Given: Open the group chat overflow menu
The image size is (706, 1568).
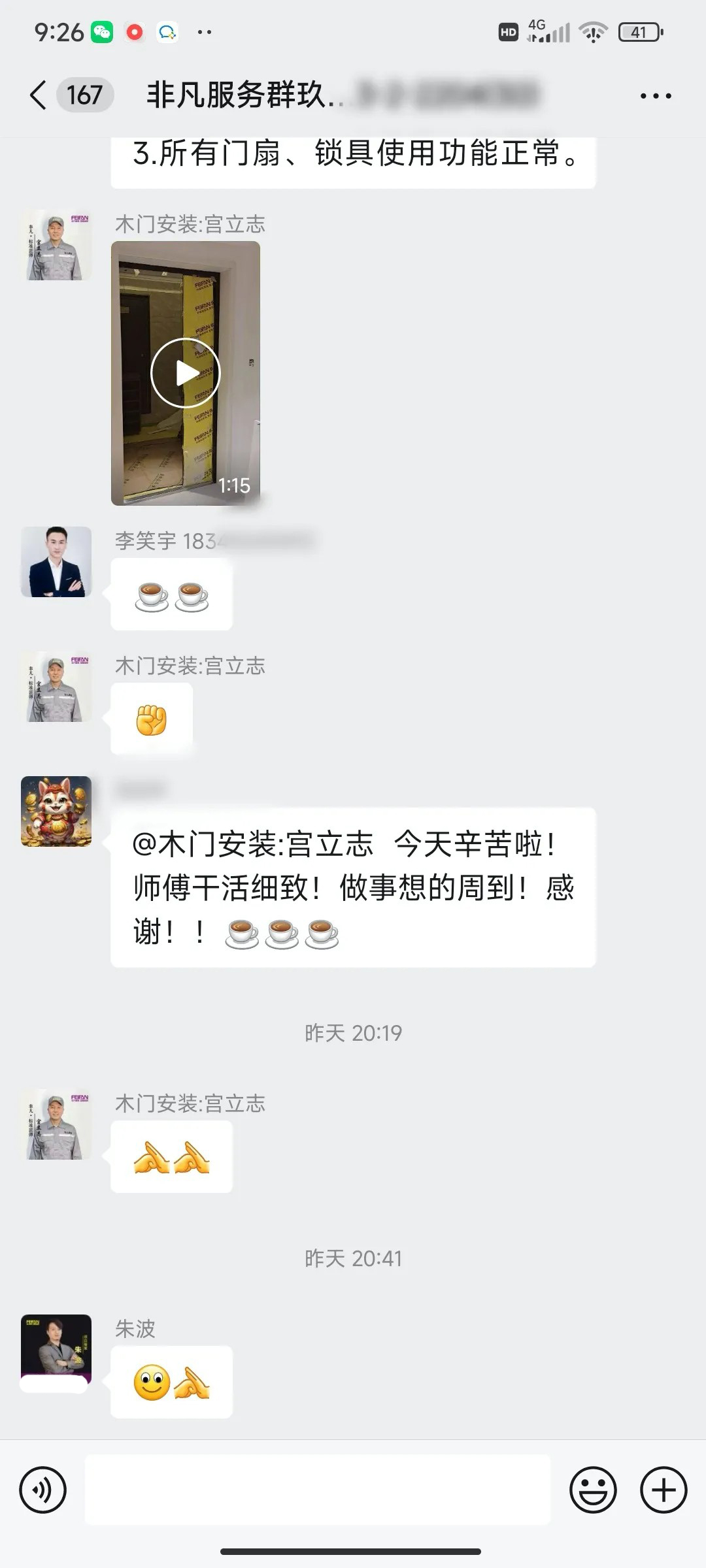Looking at the screenshot, I should click(655, 96).
